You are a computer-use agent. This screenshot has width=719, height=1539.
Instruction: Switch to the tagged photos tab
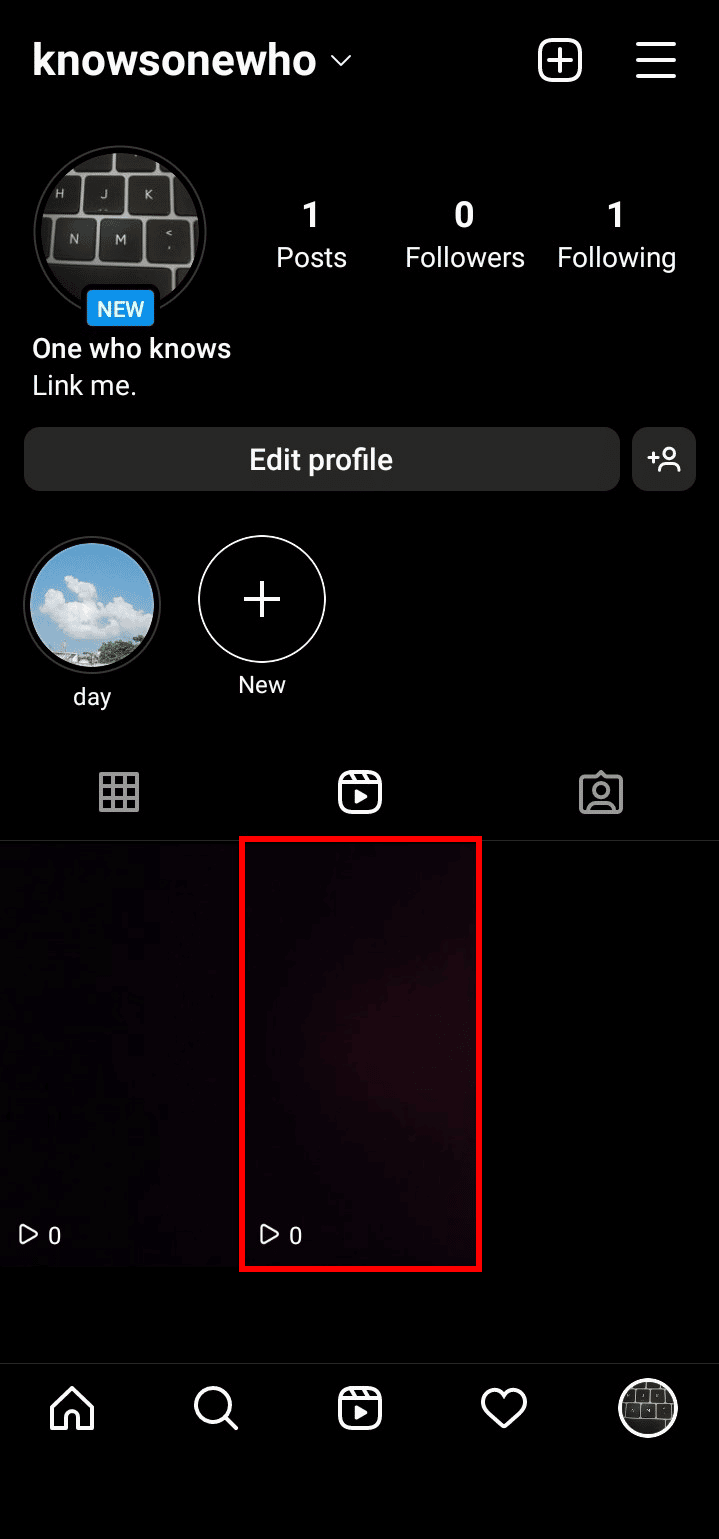(x=601, y=793)
